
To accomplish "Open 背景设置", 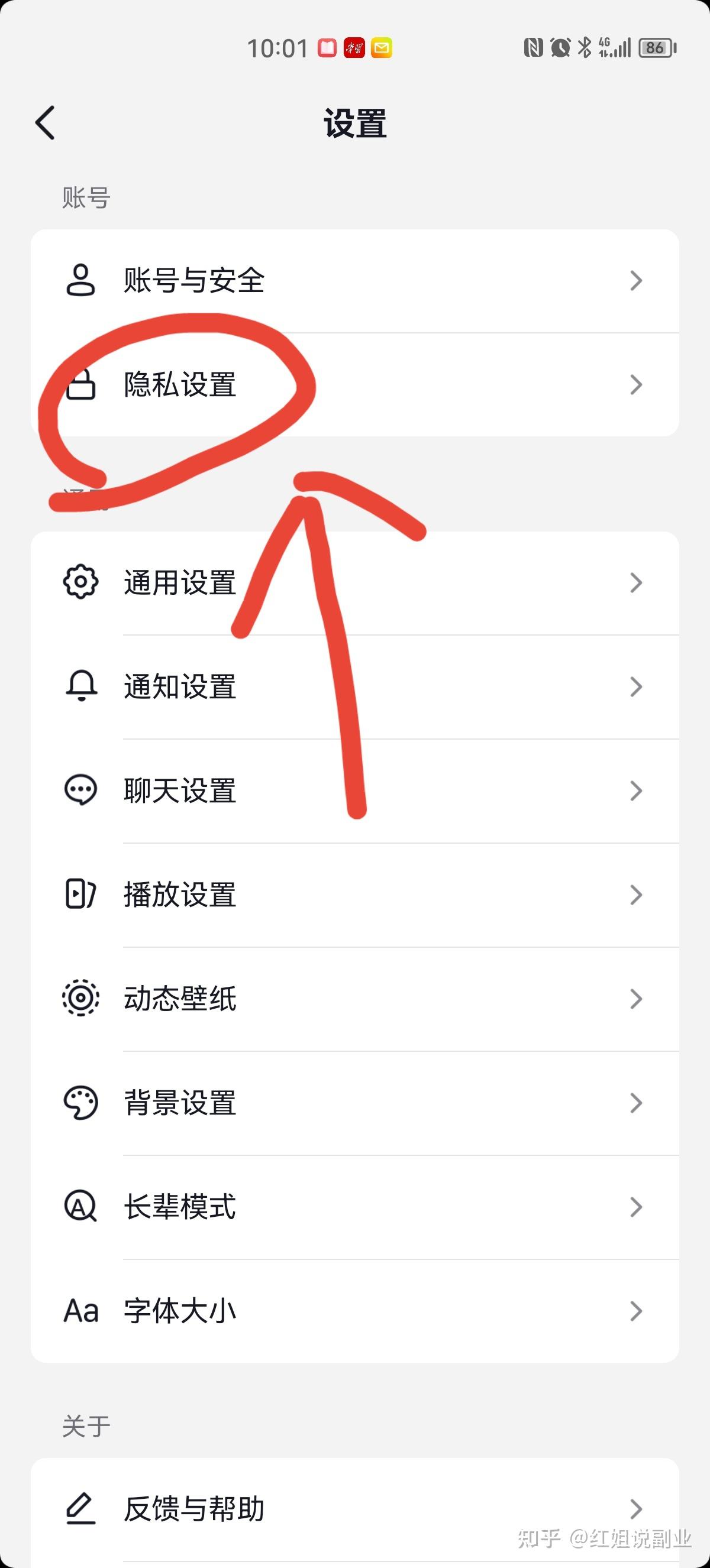I will click(x=354, y=1103).
